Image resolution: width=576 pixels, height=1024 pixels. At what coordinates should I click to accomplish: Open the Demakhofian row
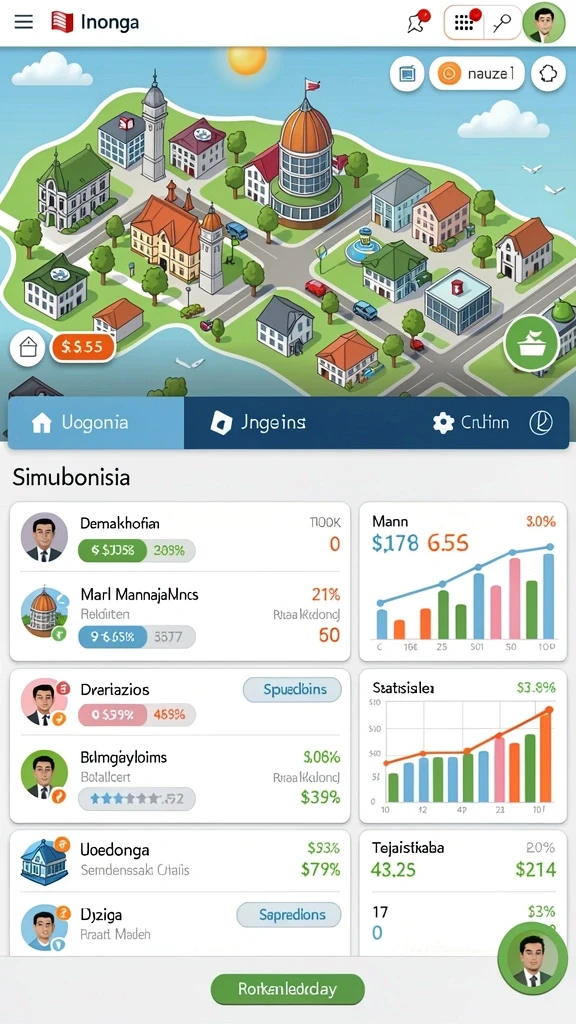[x=180, y=537]
